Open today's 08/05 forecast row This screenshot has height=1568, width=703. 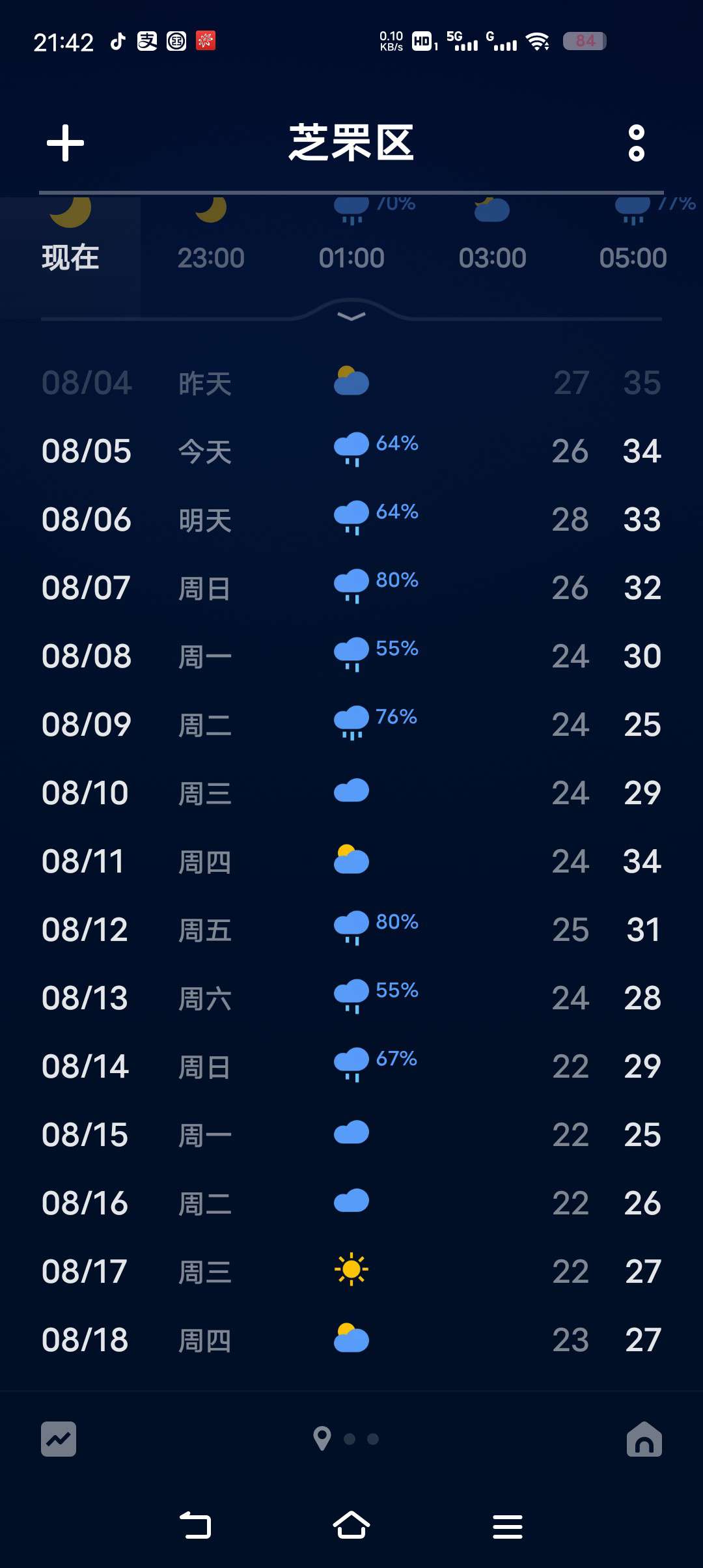351,451
